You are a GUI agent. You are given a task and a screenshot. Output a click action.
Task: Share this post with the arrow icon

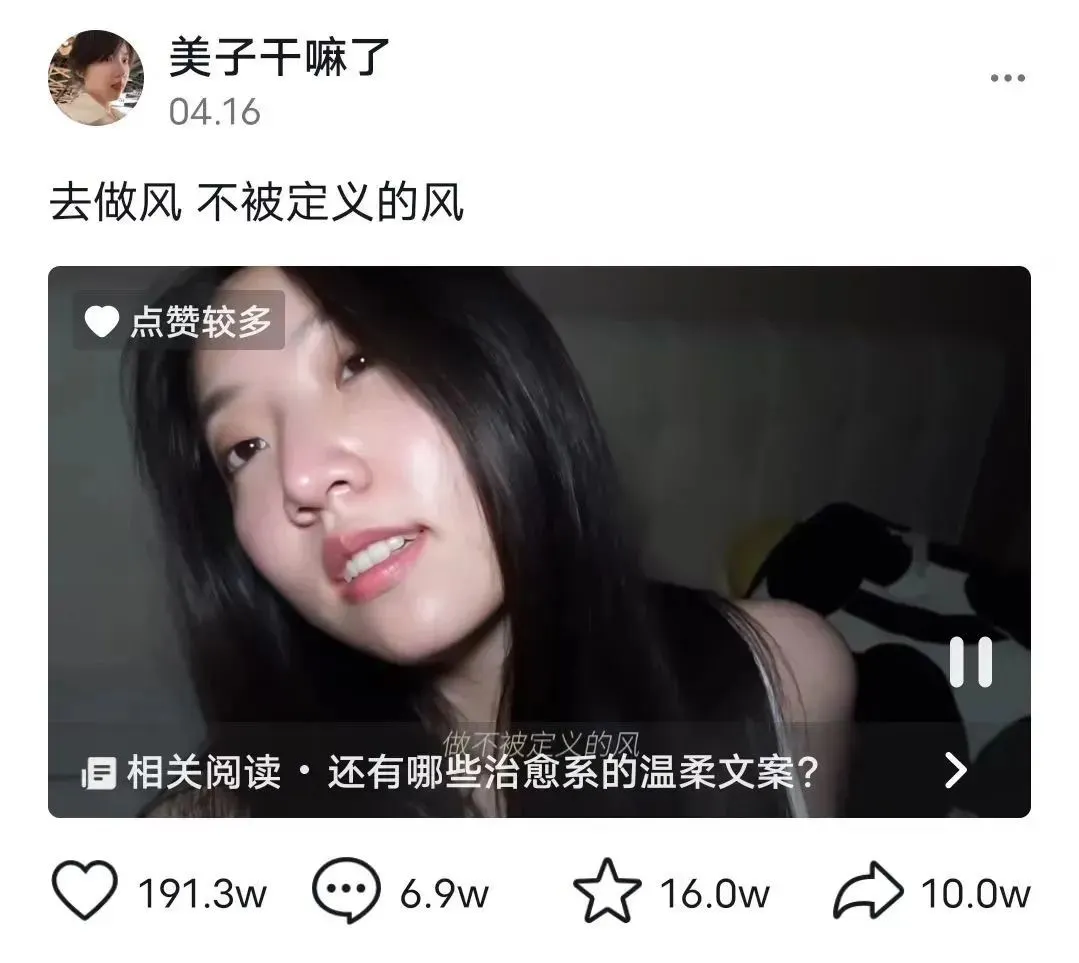point(867,891)
